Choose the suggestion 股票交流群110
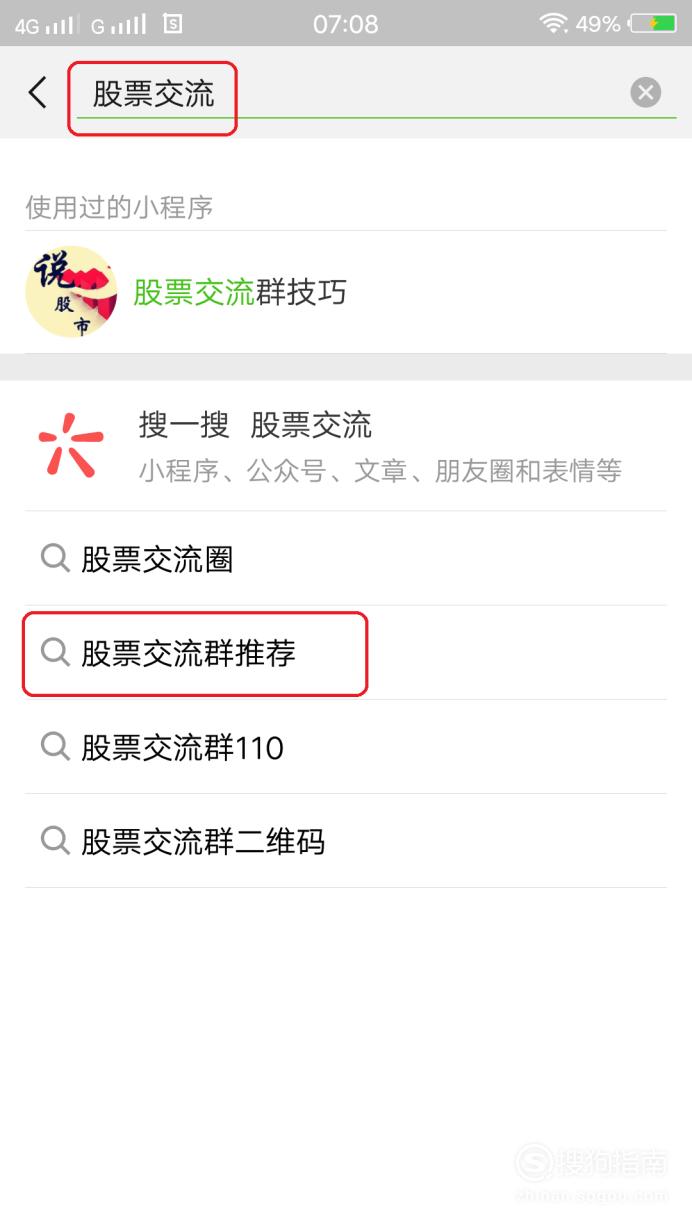692x1230 pixels. pos(346,747)
